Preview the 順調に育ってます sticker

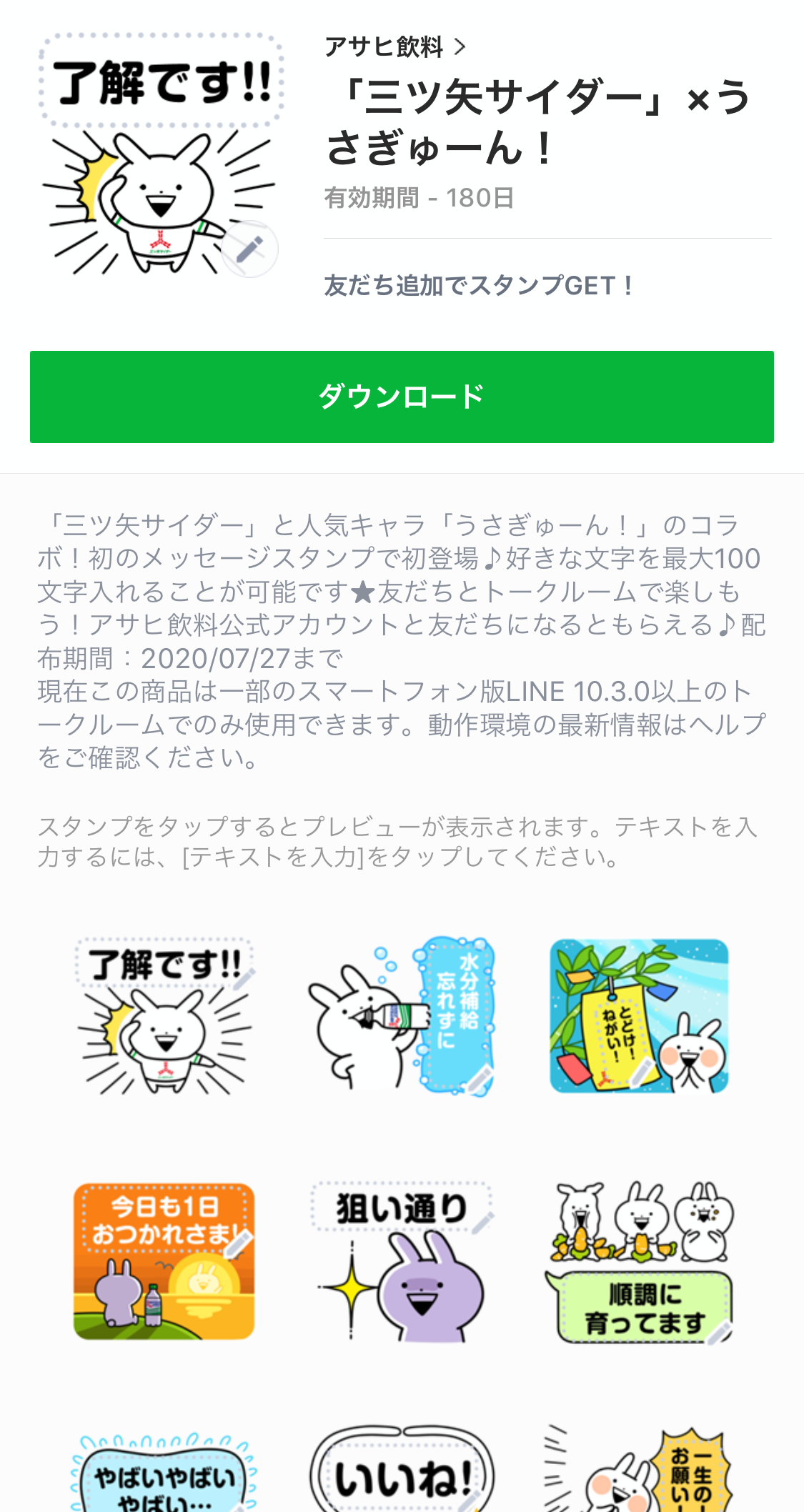tap(639, 1261)
